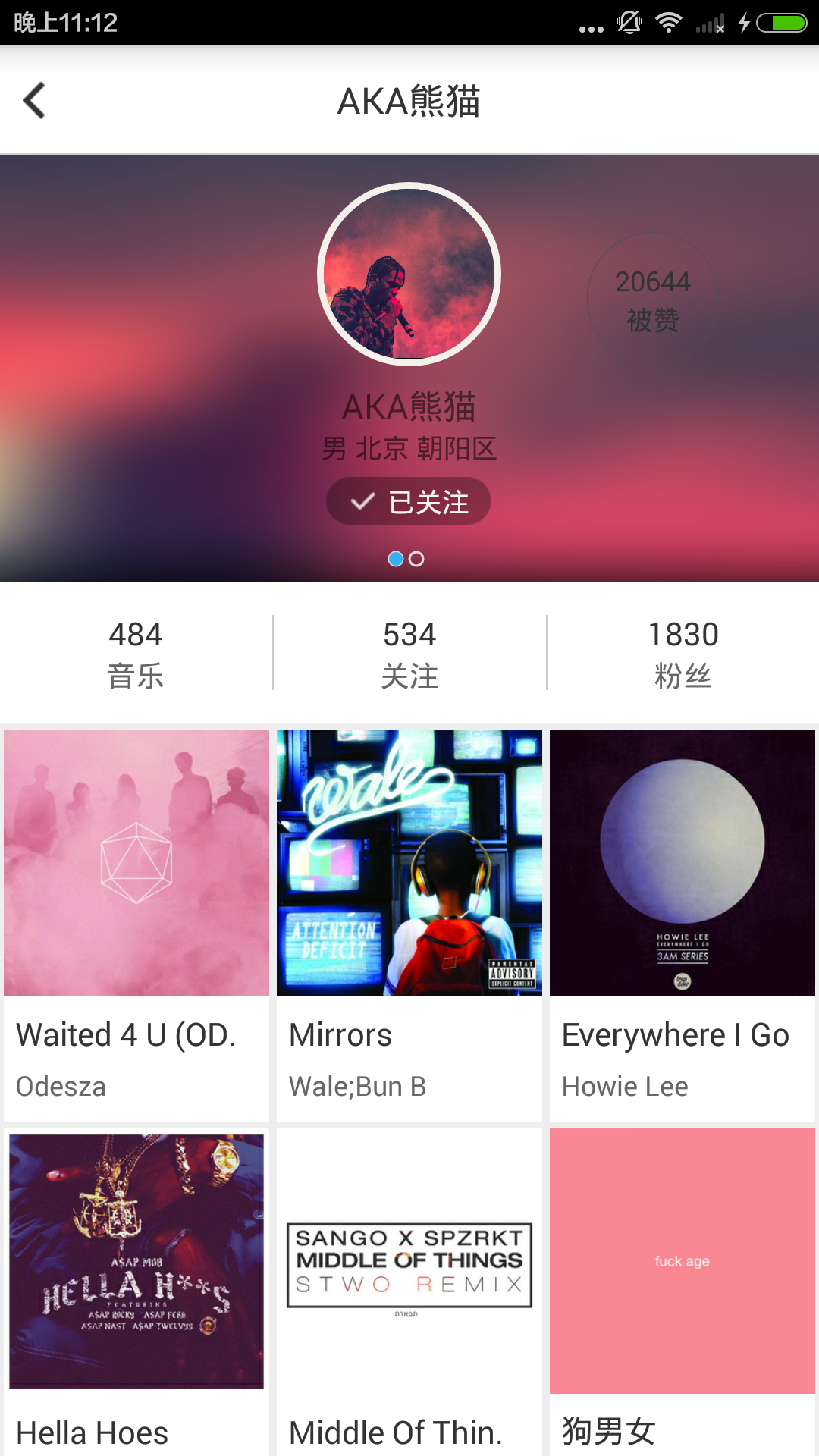Open the Hella Hoes track card
Screen dimensions: 819x1456
pyautogui.click(x=136, y=1289)
